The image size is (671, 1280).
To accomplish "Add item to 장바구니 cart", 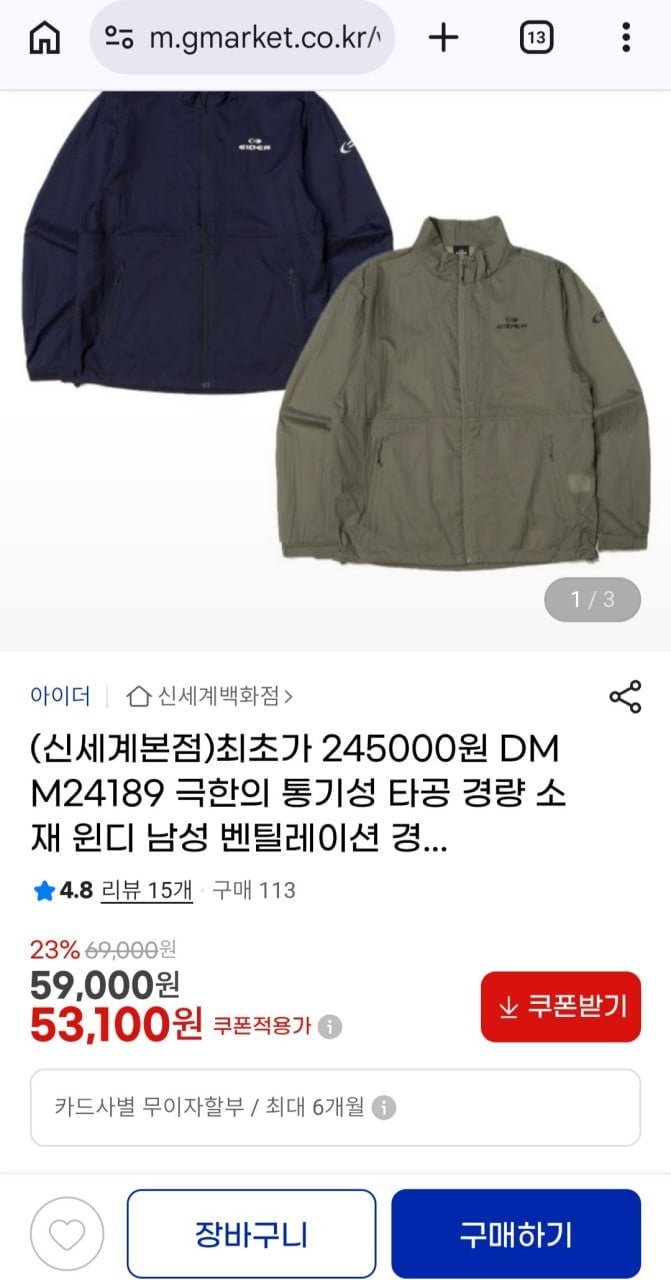I will click(x=251, y=1234).
